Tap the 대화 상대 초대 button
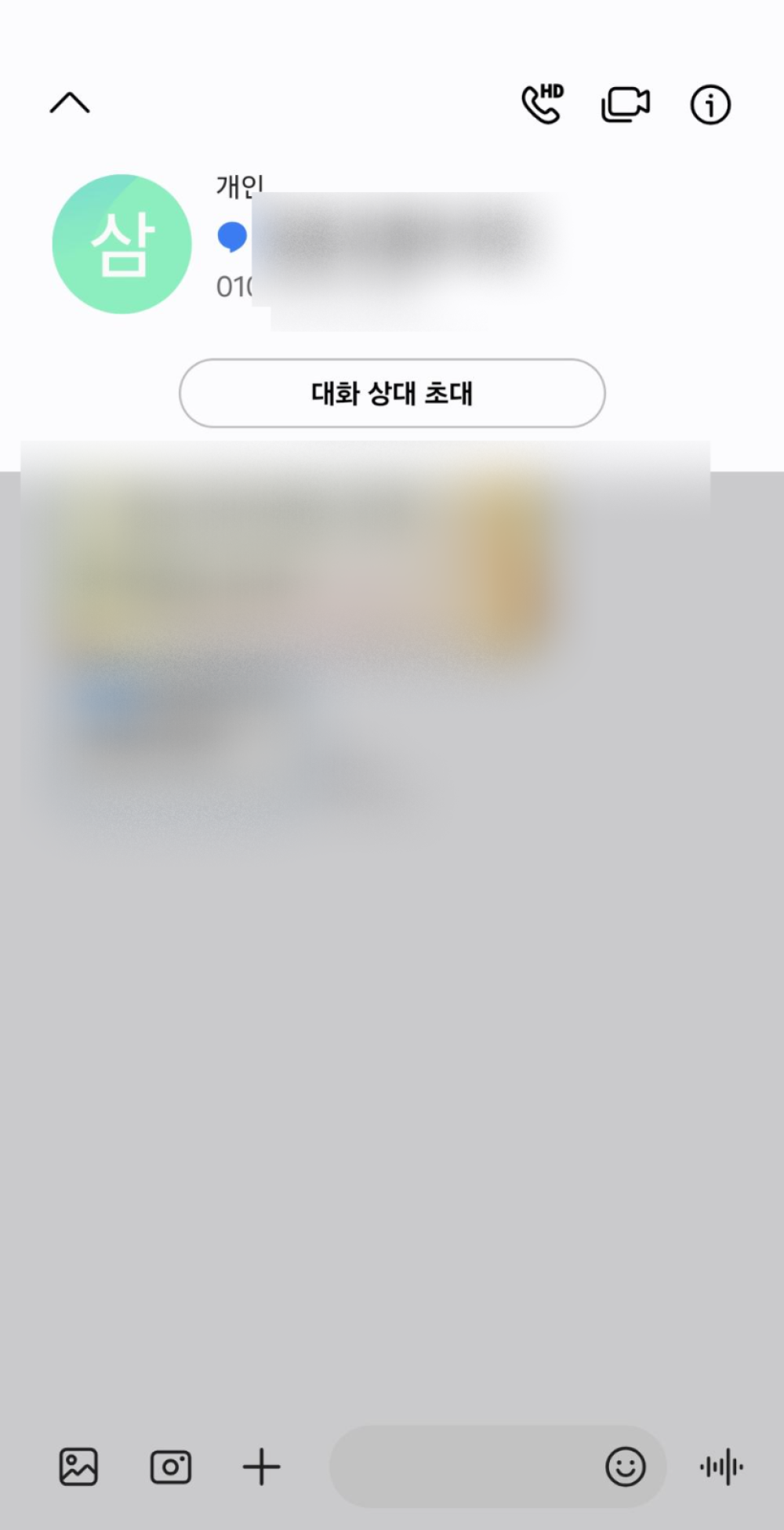The image size is (784, 1530). coord(392,393)
